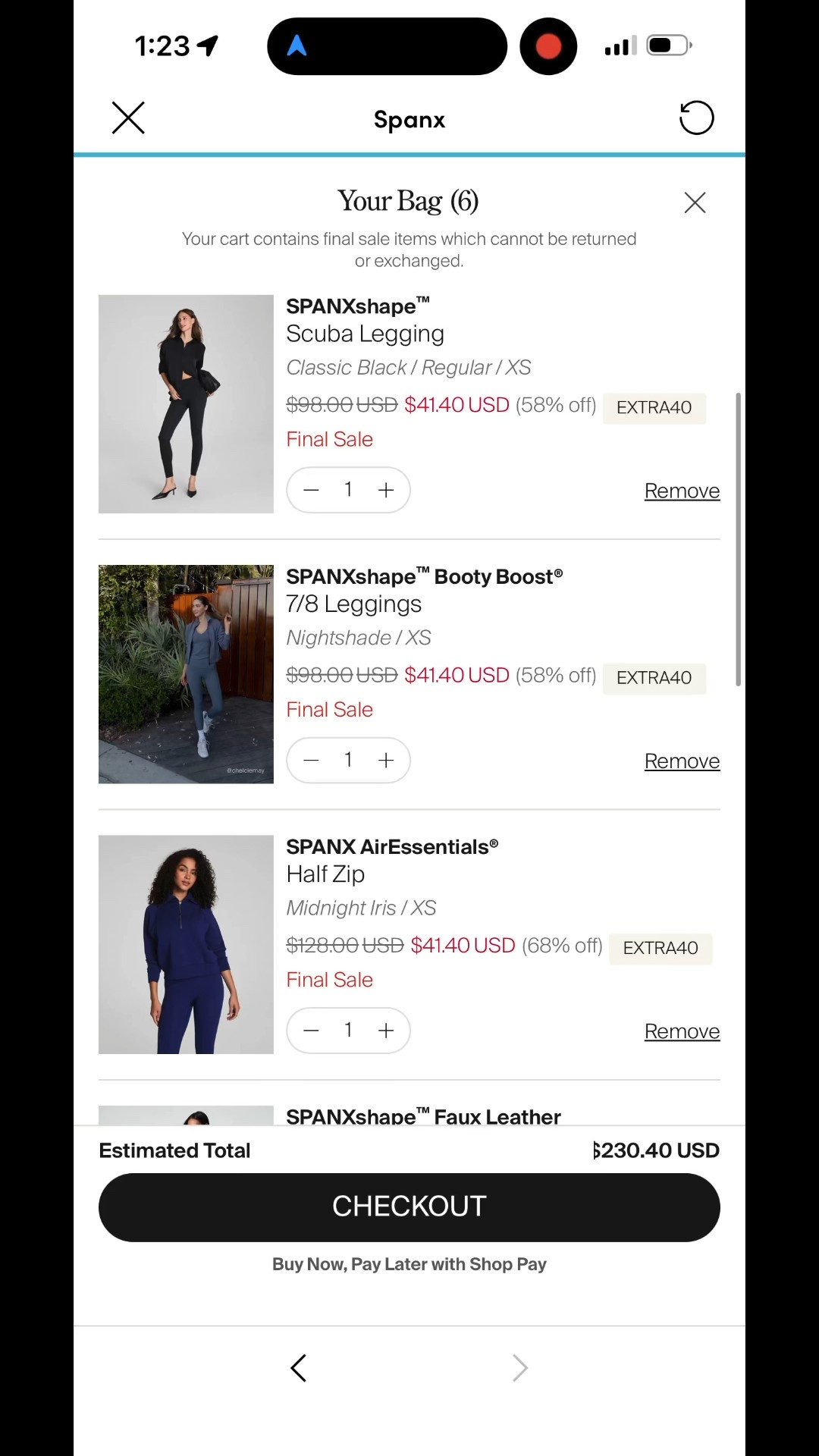Tap the refresh icon to reload Spanx page
The image size is (819, 1456).
pyautogui.click(x=697, y=118)
